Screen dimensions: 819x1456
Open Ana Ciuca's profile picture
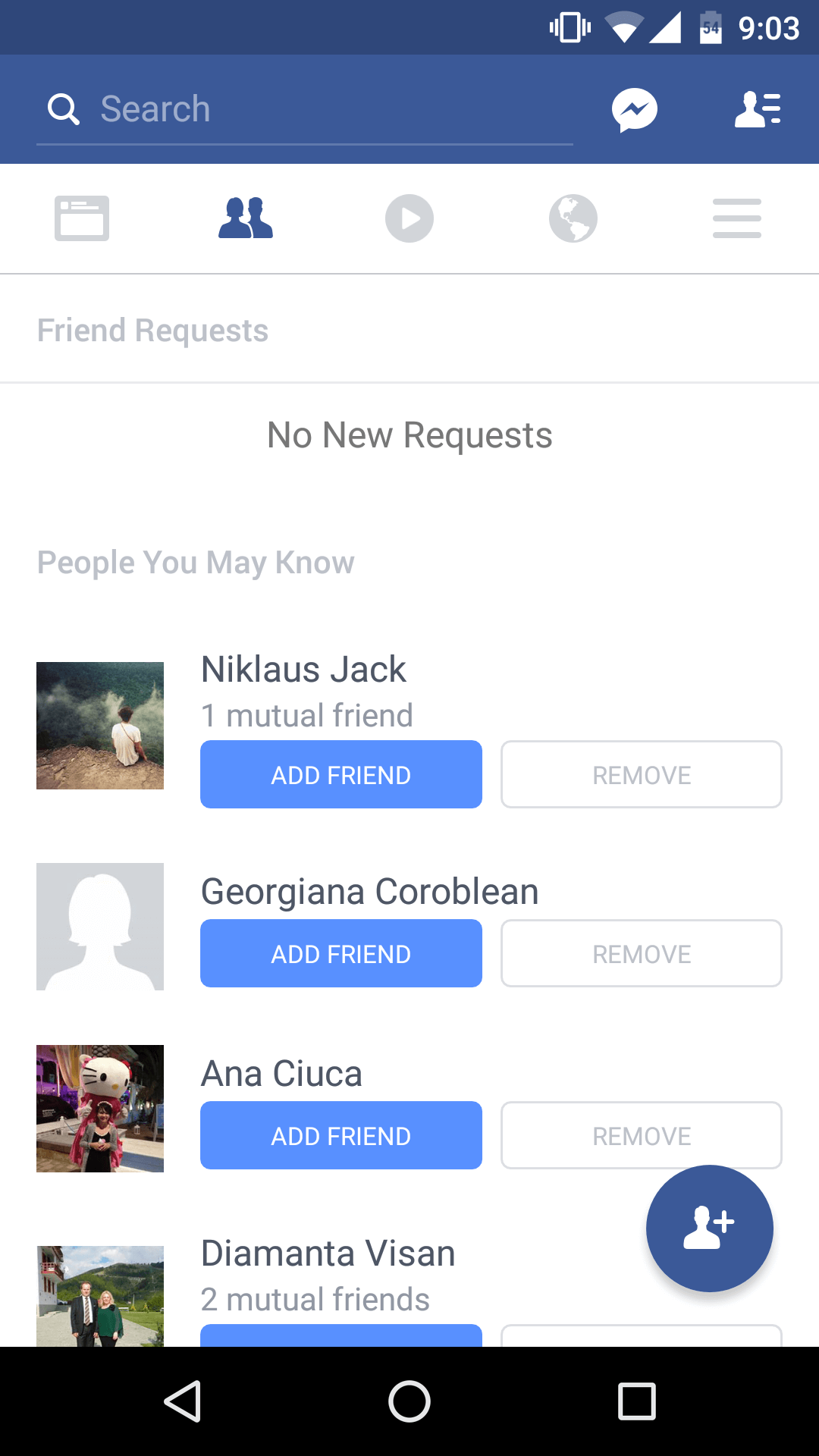100,1109
